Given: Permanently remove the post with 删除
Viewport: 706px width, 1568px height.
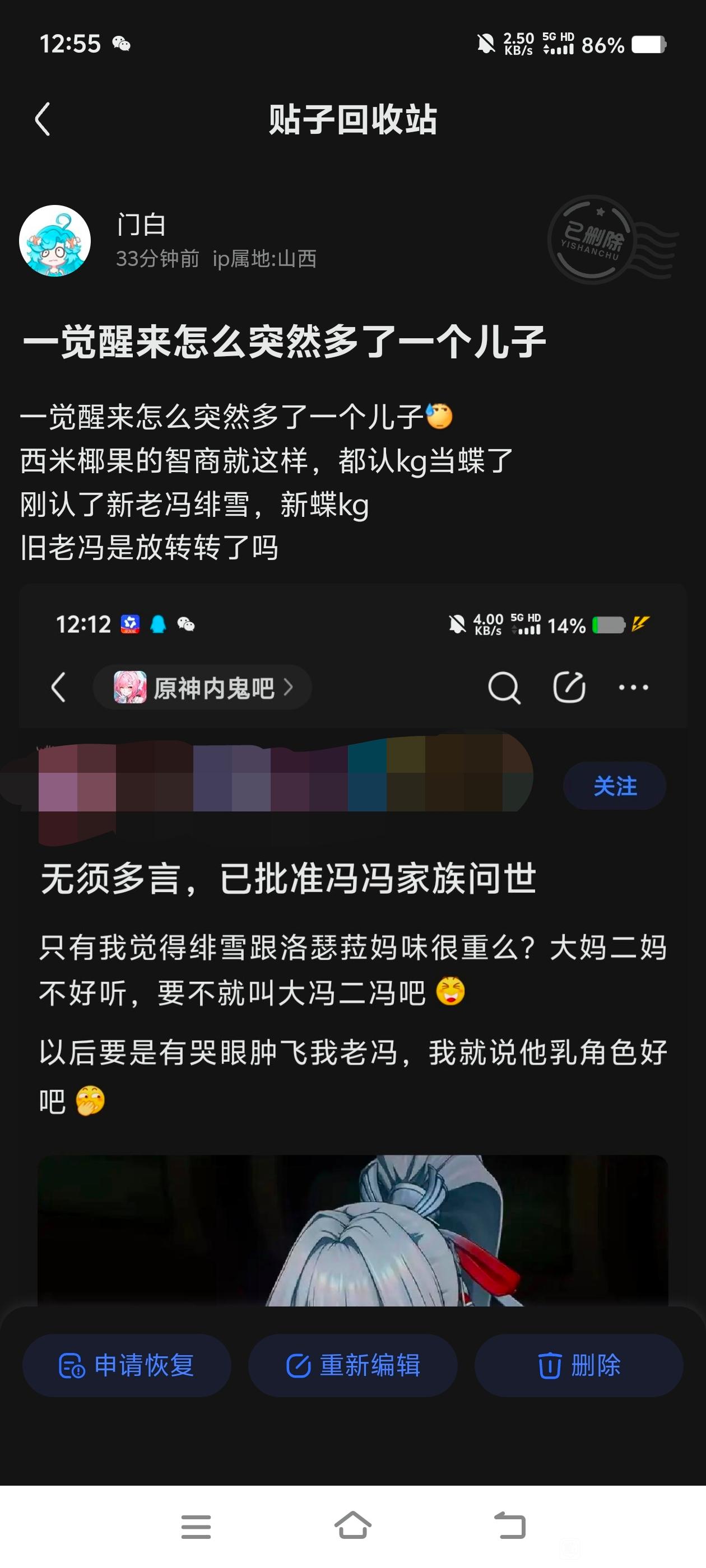Looking at the screenshot, I should coord(579,1365).
